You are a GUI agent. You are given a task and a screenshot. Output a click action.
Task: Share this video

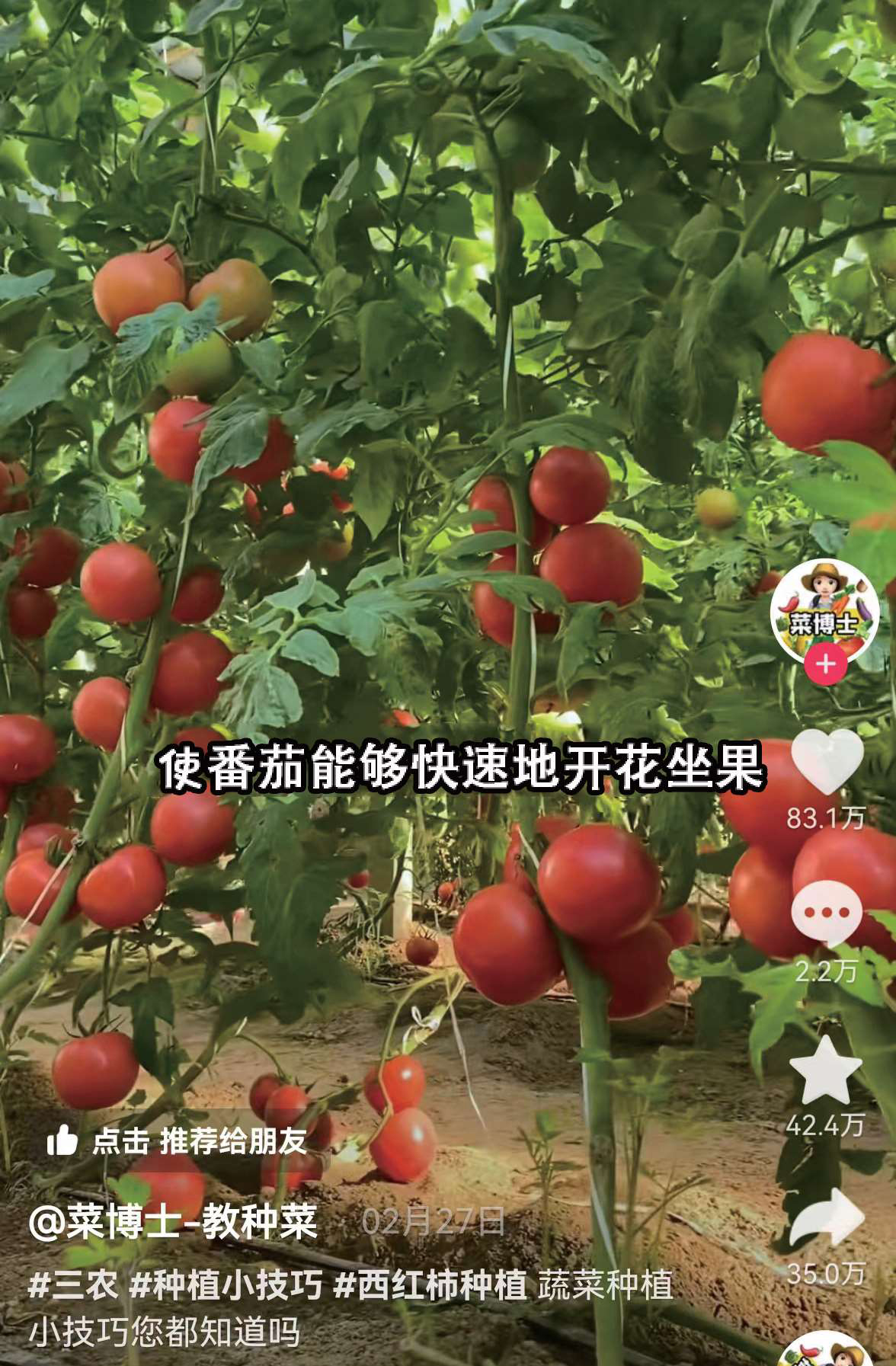tap(827, 1217)
